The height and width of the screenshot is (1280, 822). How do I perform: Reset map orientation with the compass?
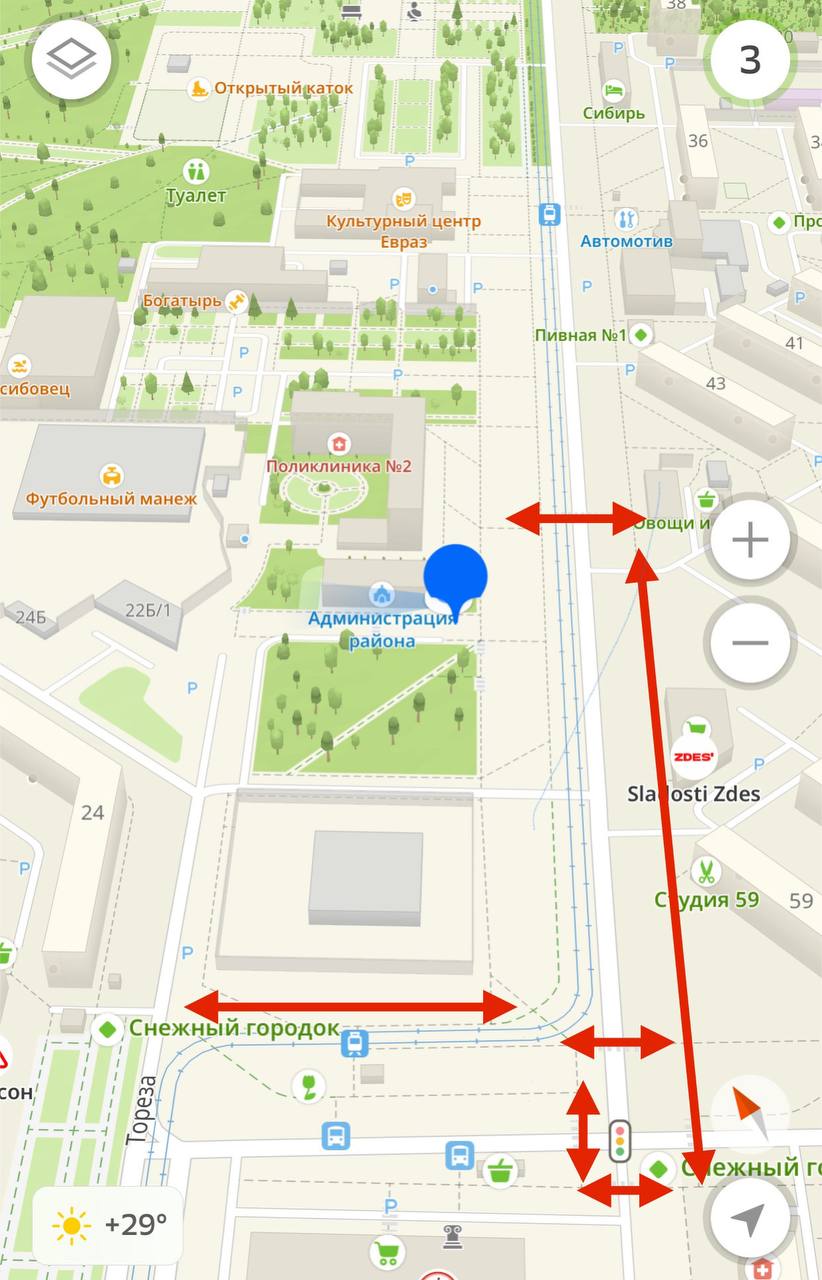(x=750, y=1111)
